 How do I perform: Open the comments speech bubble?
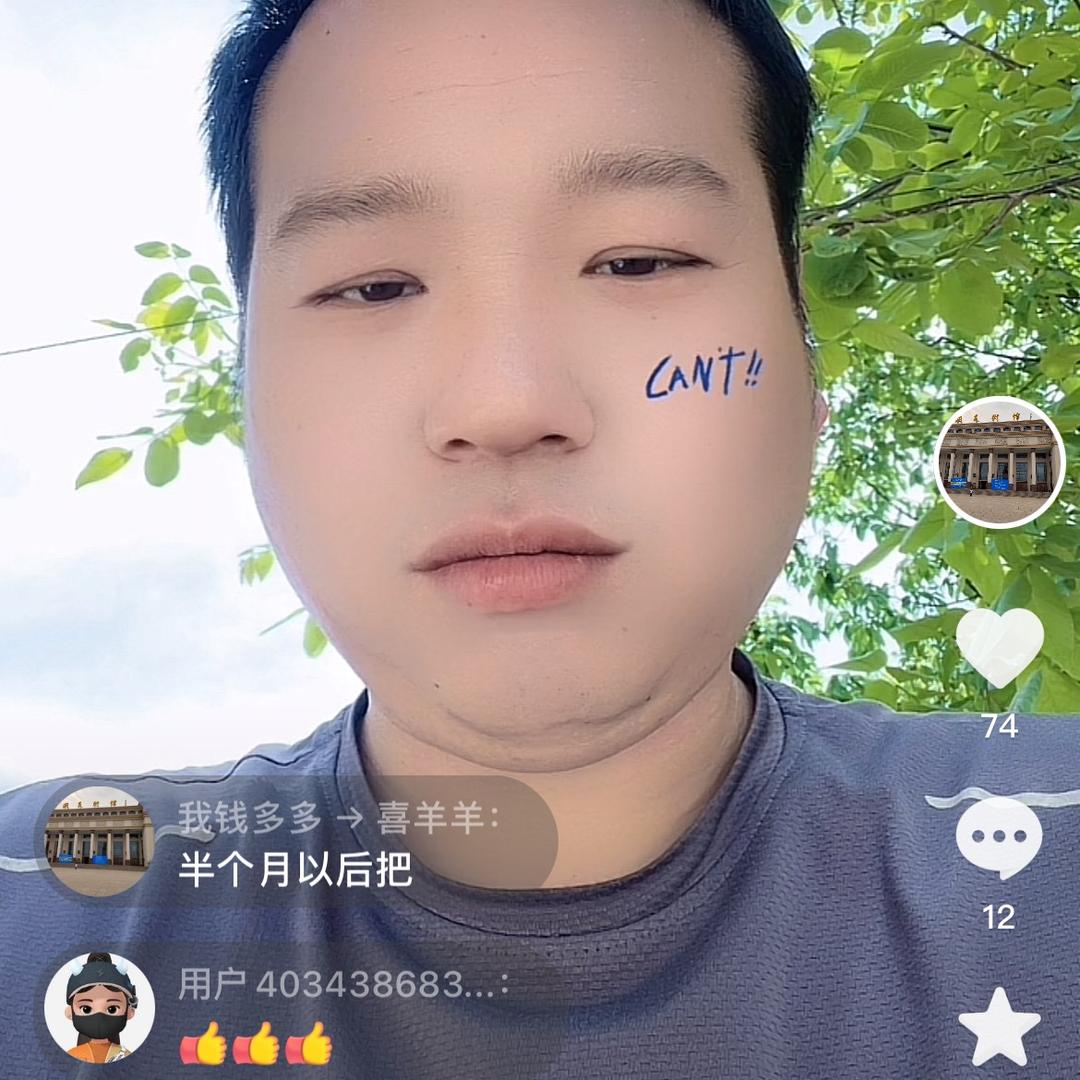tap(999, 840)
